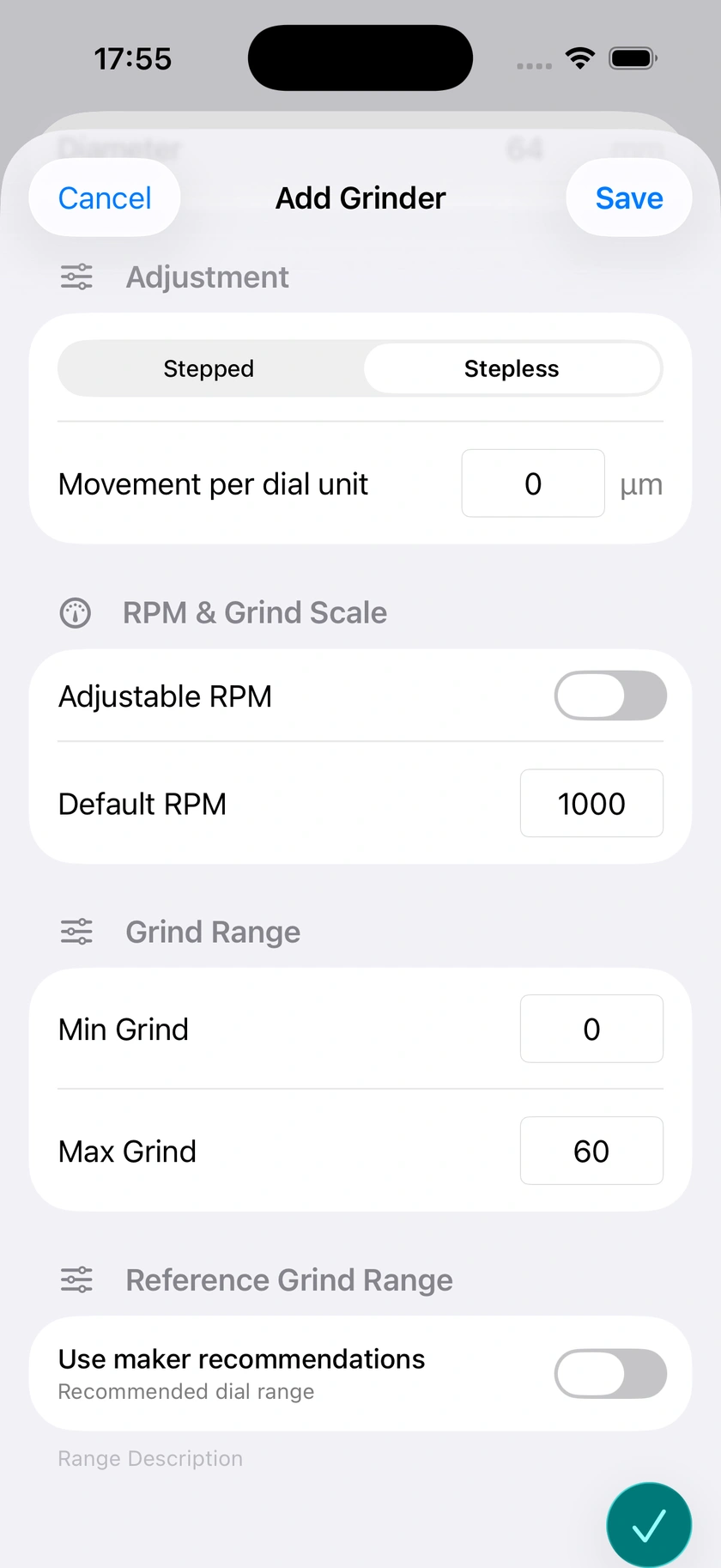
Task: Edit the Default RPM value
Action: point(591,803)
